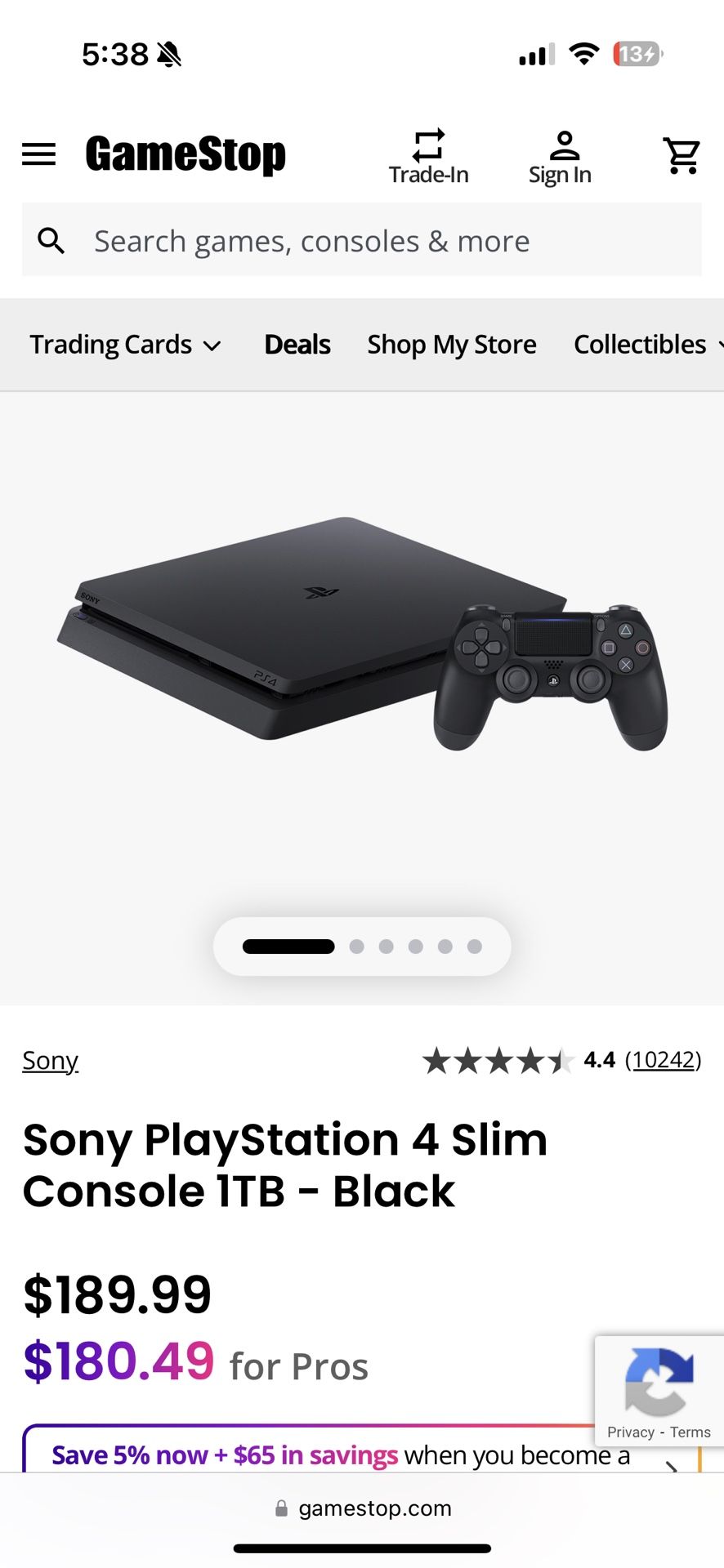The height and width of the screenshot is (1568, 724).
Task: Expand the Collectibles dropdown
Action: [x=641, y=344]
